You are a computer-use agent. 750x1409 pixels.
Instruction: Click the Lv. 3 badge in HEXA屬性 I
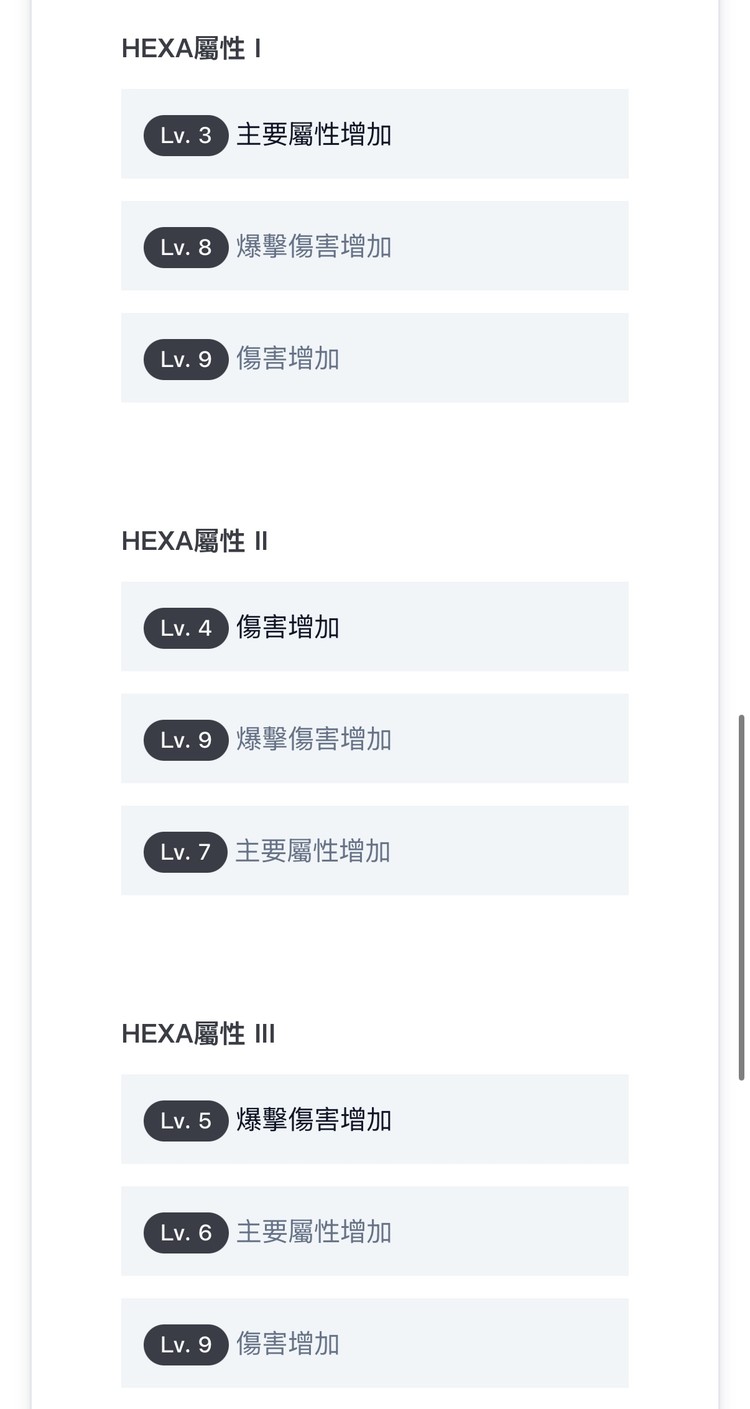pyautogui.click(x=186, y=134)
